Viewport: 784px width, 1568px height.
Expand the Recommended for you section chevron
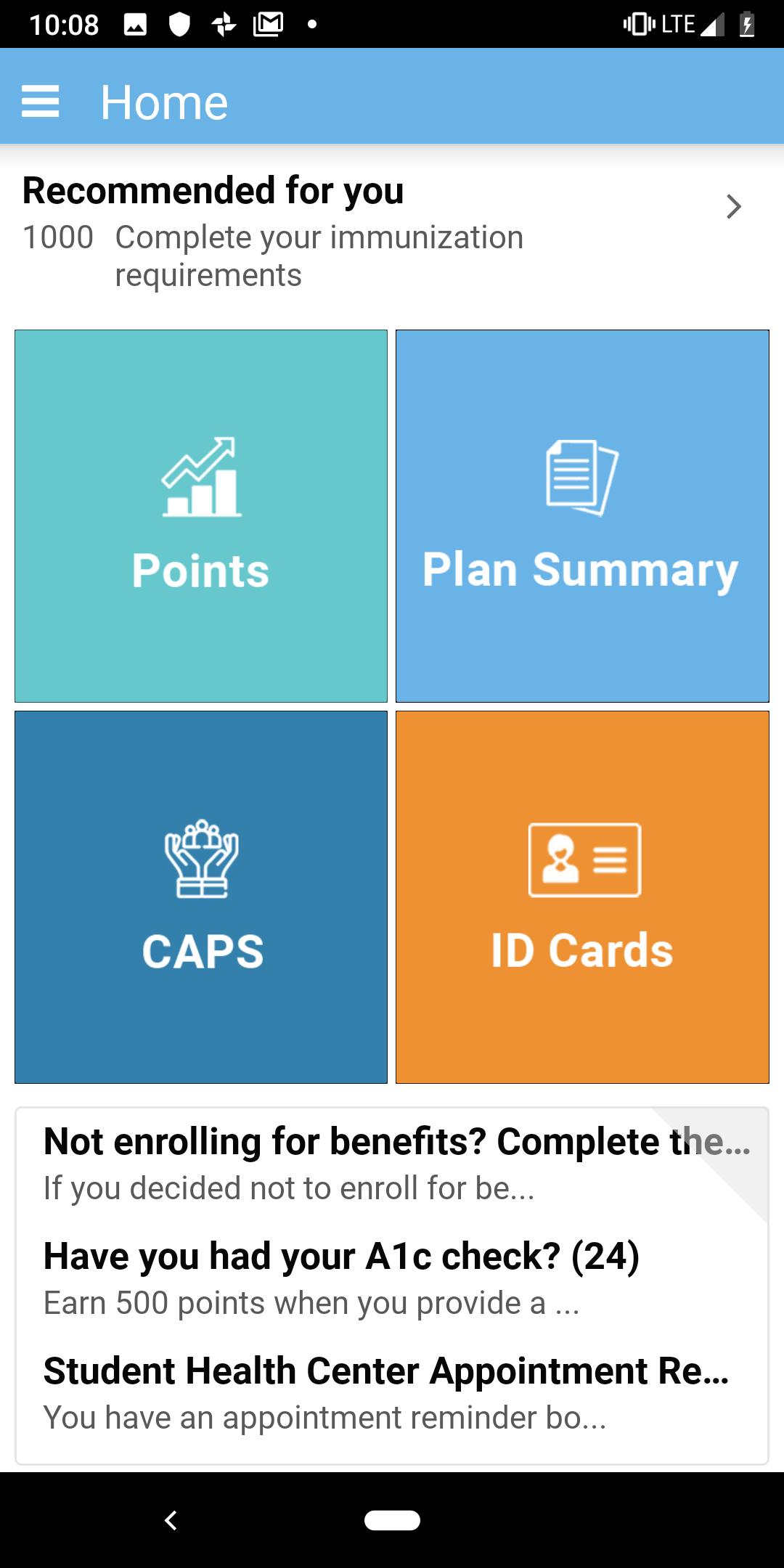pos(735,206)
